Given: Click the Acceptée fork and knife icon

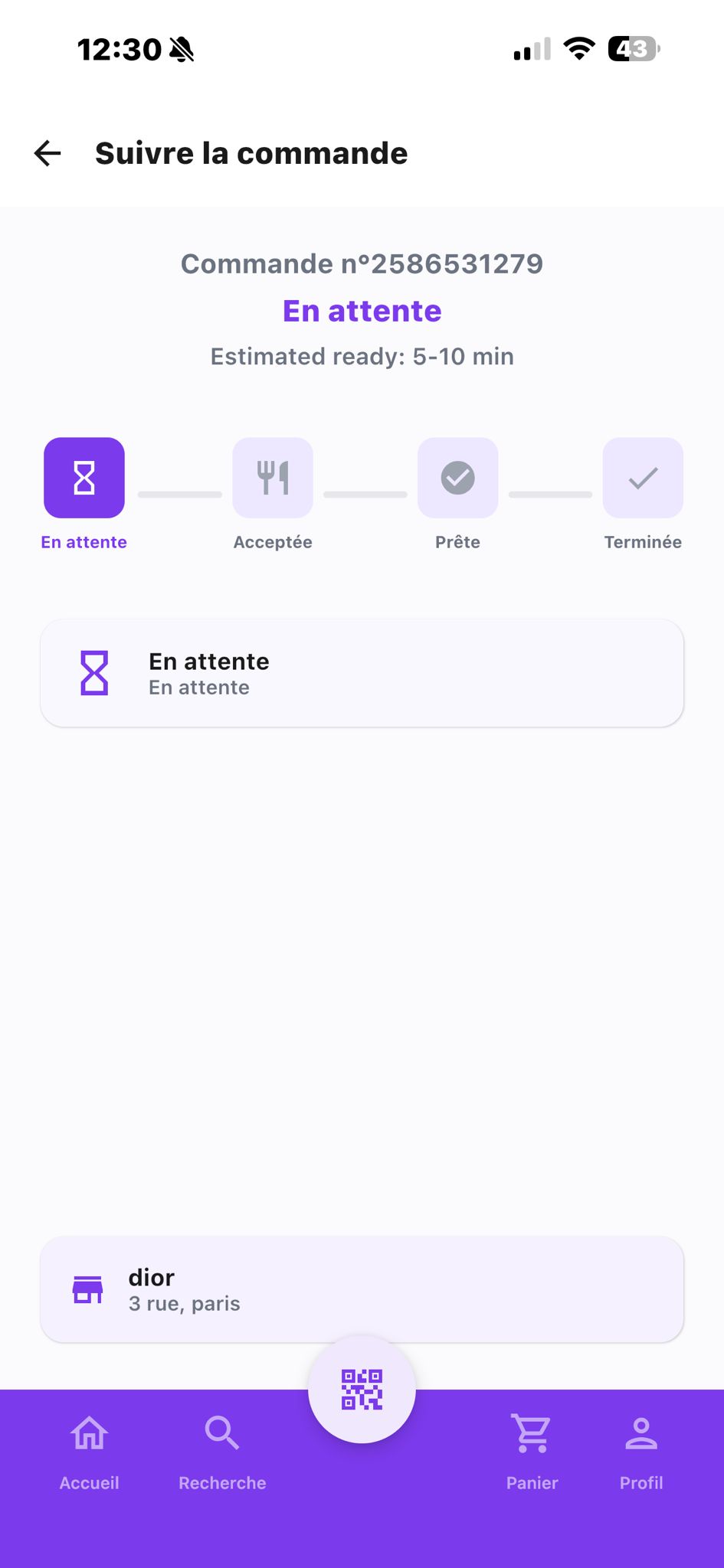Looking at the screenshot, I should 273,477.
